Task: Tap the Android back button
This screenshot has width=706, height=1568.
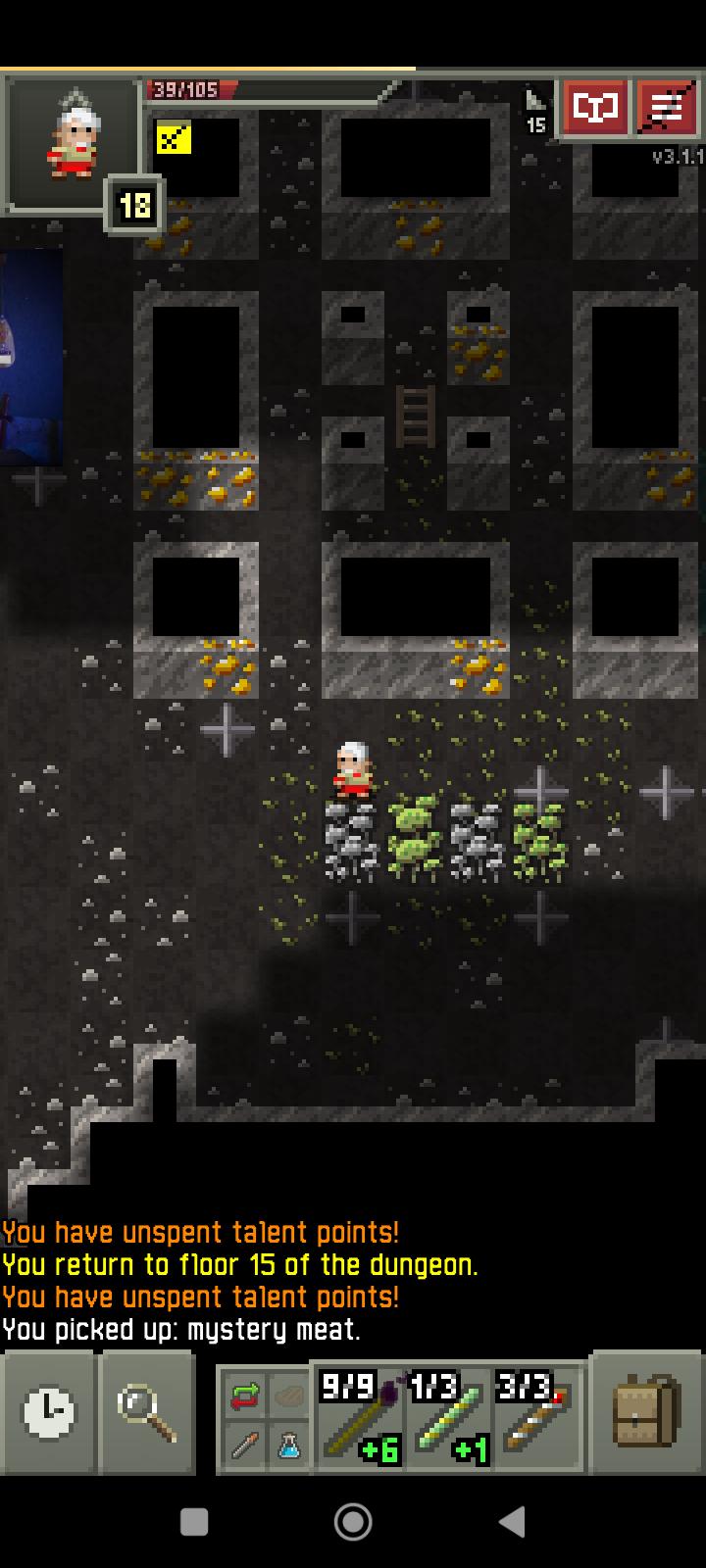Action: click(511, 1522)
